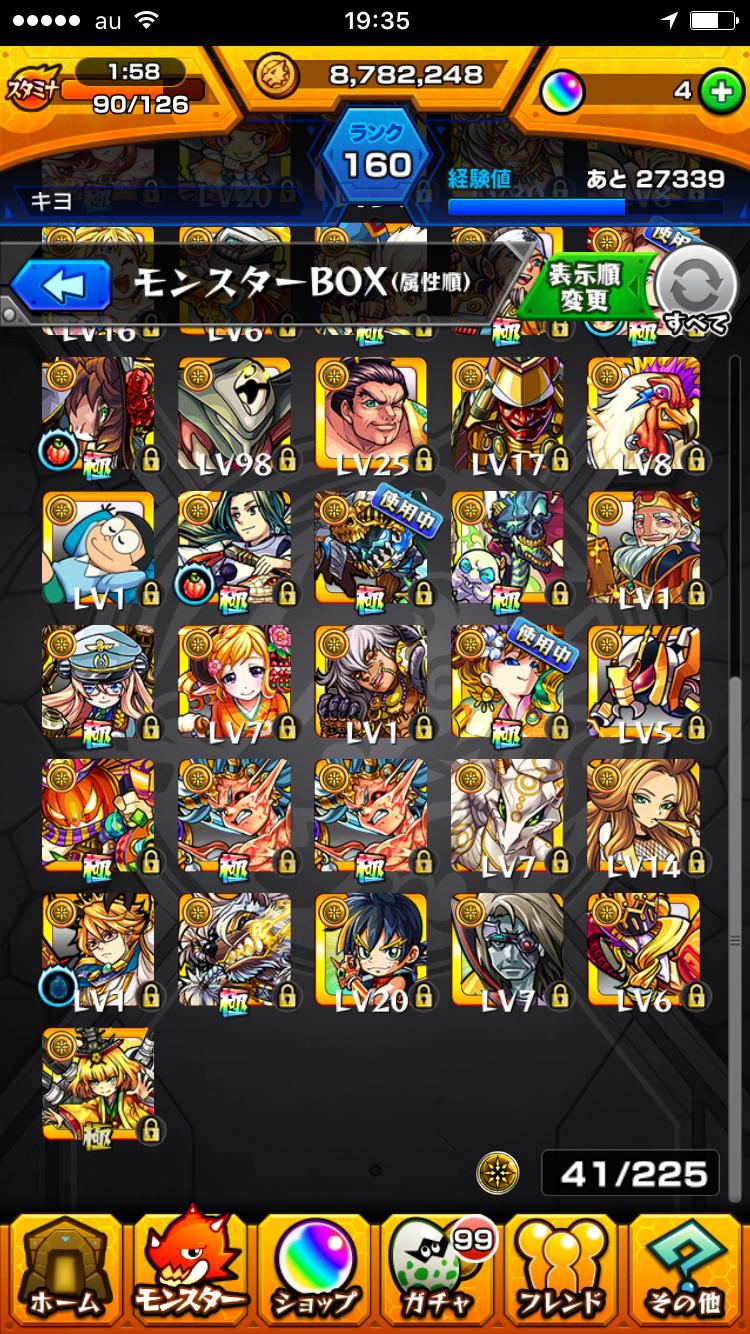Switch to the フレンド tab
The height and width of the screenshot is (1334, 750).
(562, 1264)
